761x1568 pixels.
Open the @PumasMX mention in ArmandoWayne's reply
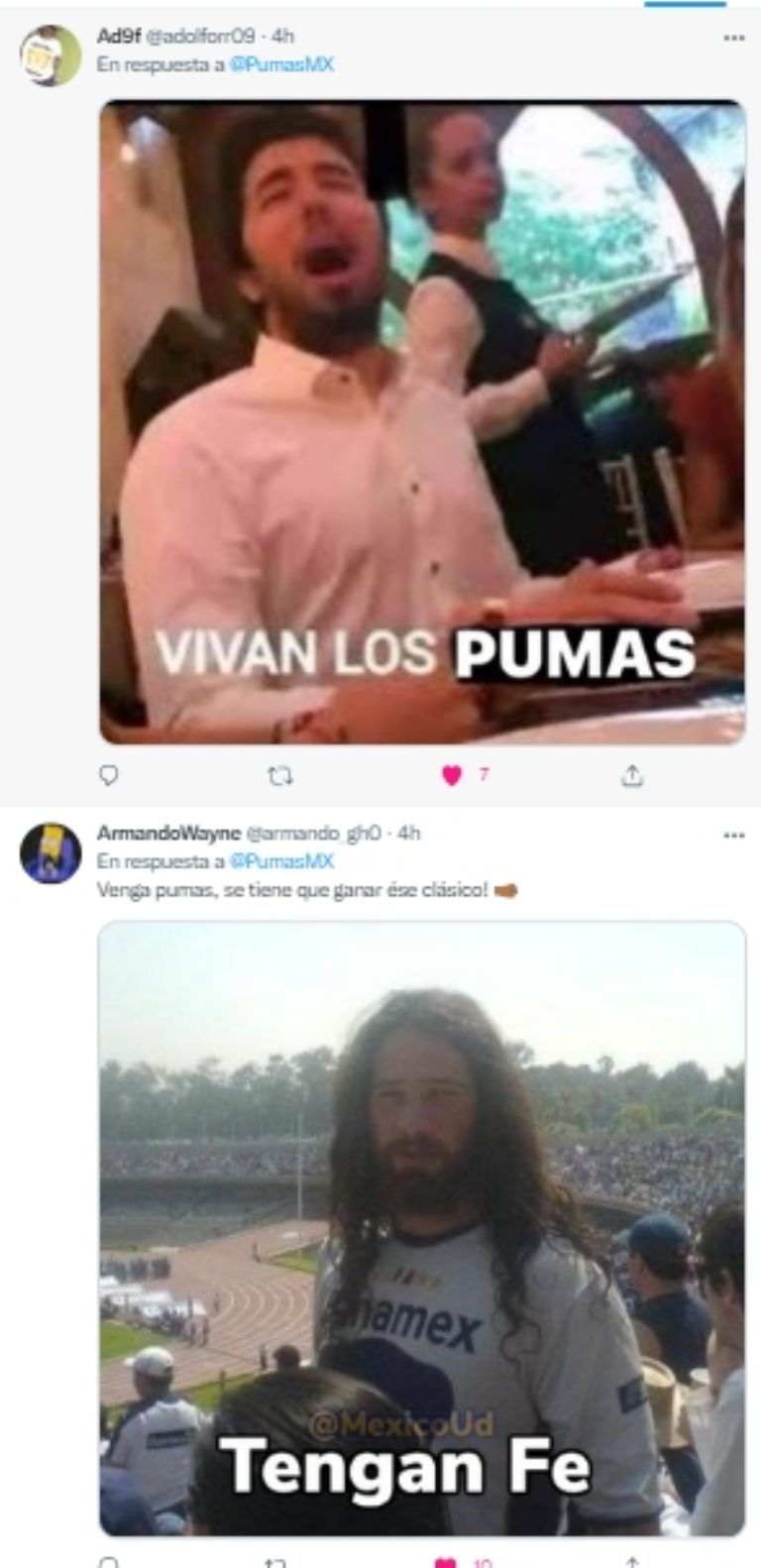(x=281, y=861)
